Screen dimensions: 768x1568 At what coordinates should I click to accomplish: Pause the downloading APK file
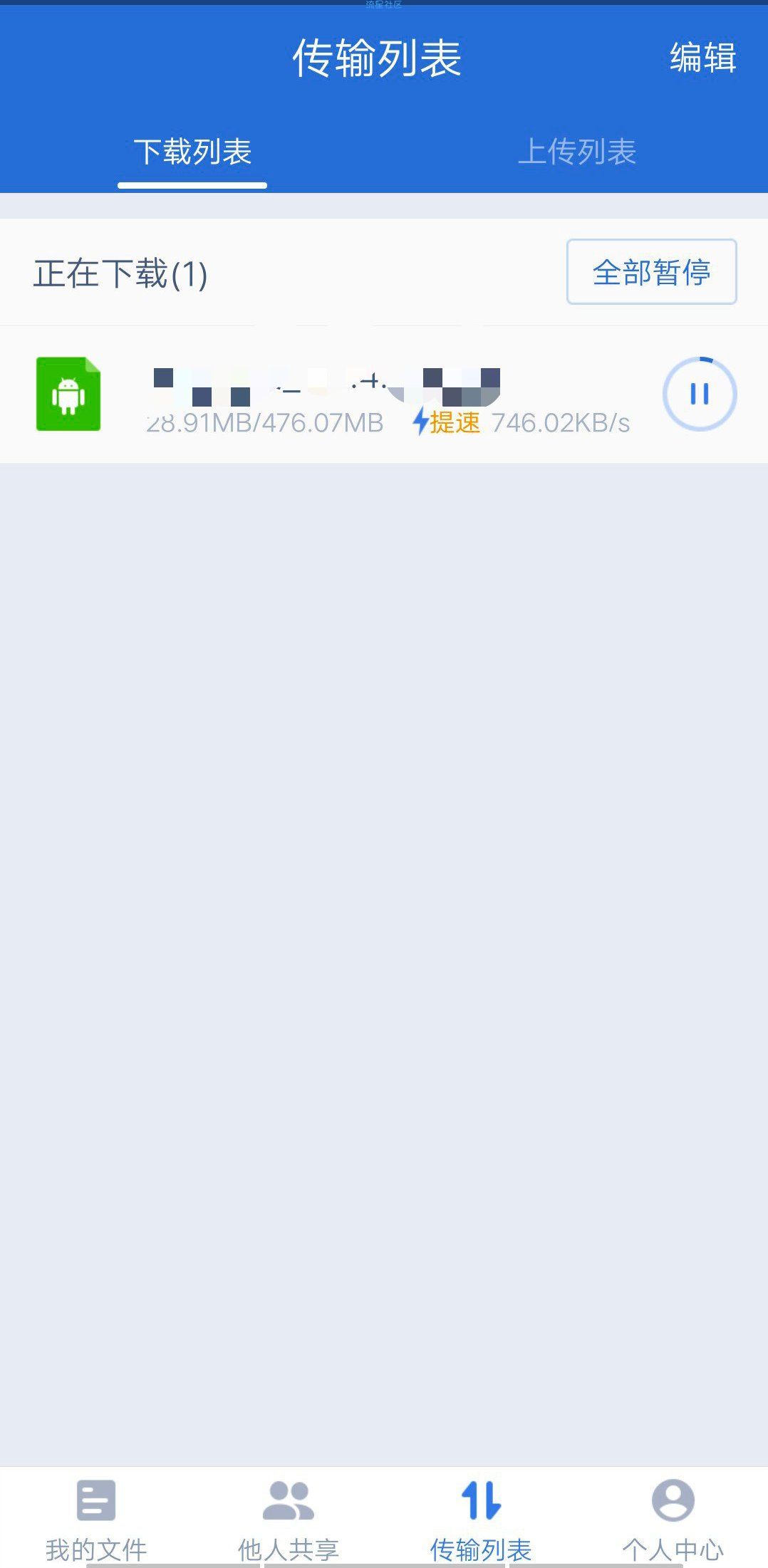(700, 394)
